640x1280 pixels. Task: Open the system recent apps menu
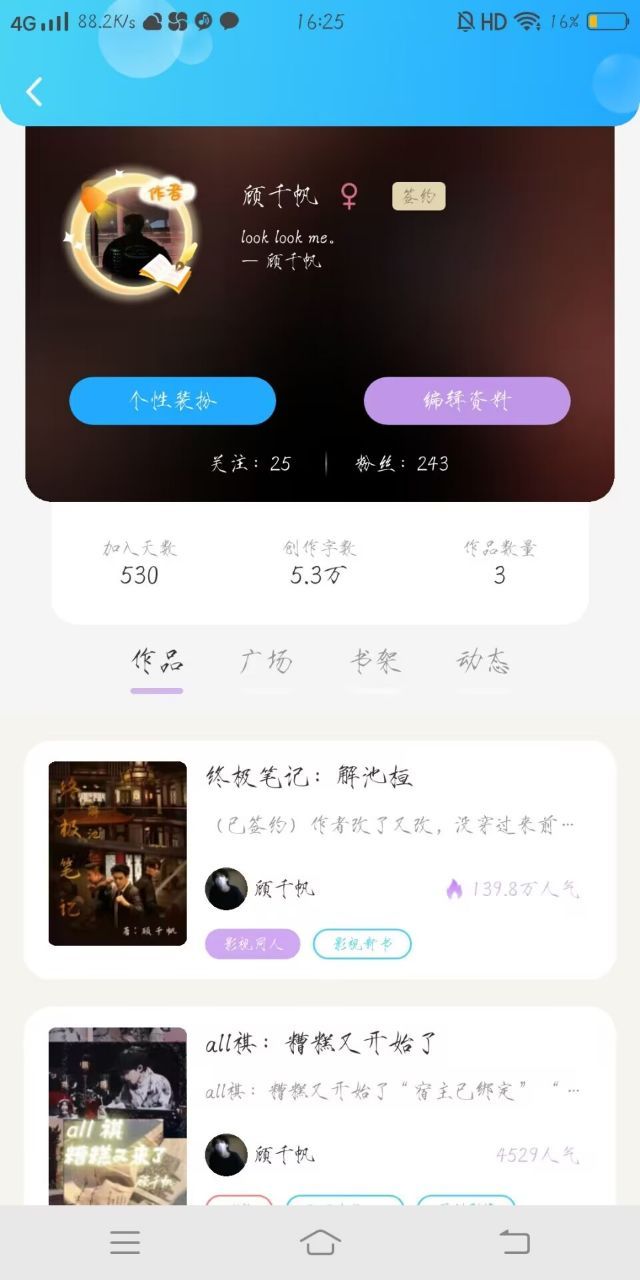125,1242
